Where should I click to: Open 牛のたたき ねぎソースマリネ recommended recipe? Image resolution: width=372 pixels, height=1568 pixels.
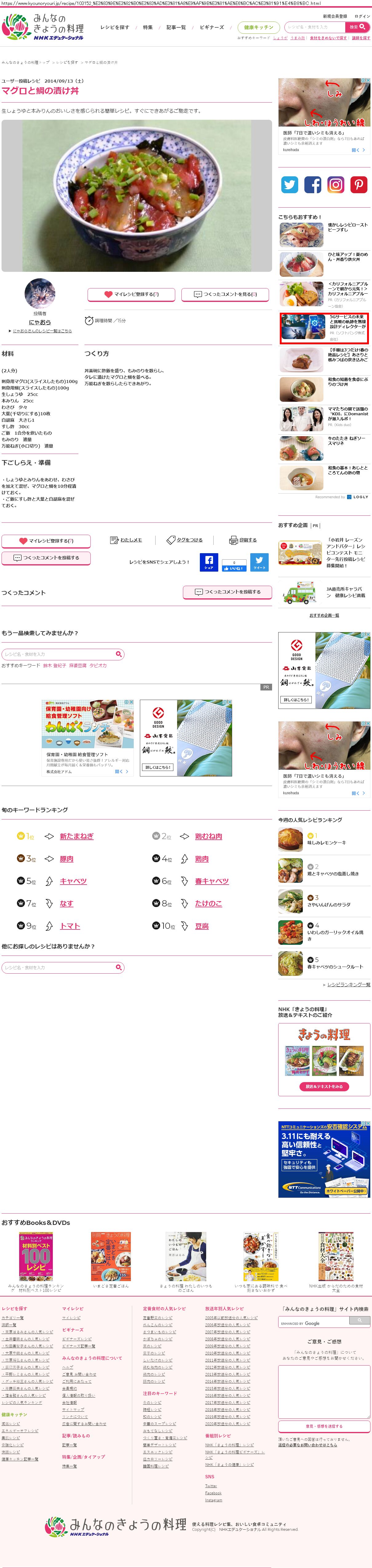(346, 441)
